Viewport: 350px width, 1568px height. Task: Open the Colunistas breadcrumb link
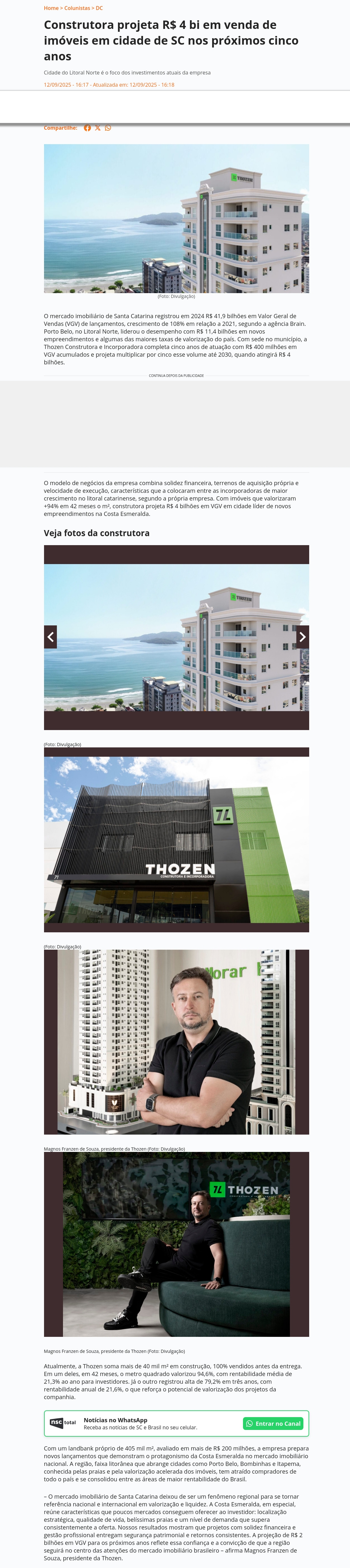click(x=77, y=9)
